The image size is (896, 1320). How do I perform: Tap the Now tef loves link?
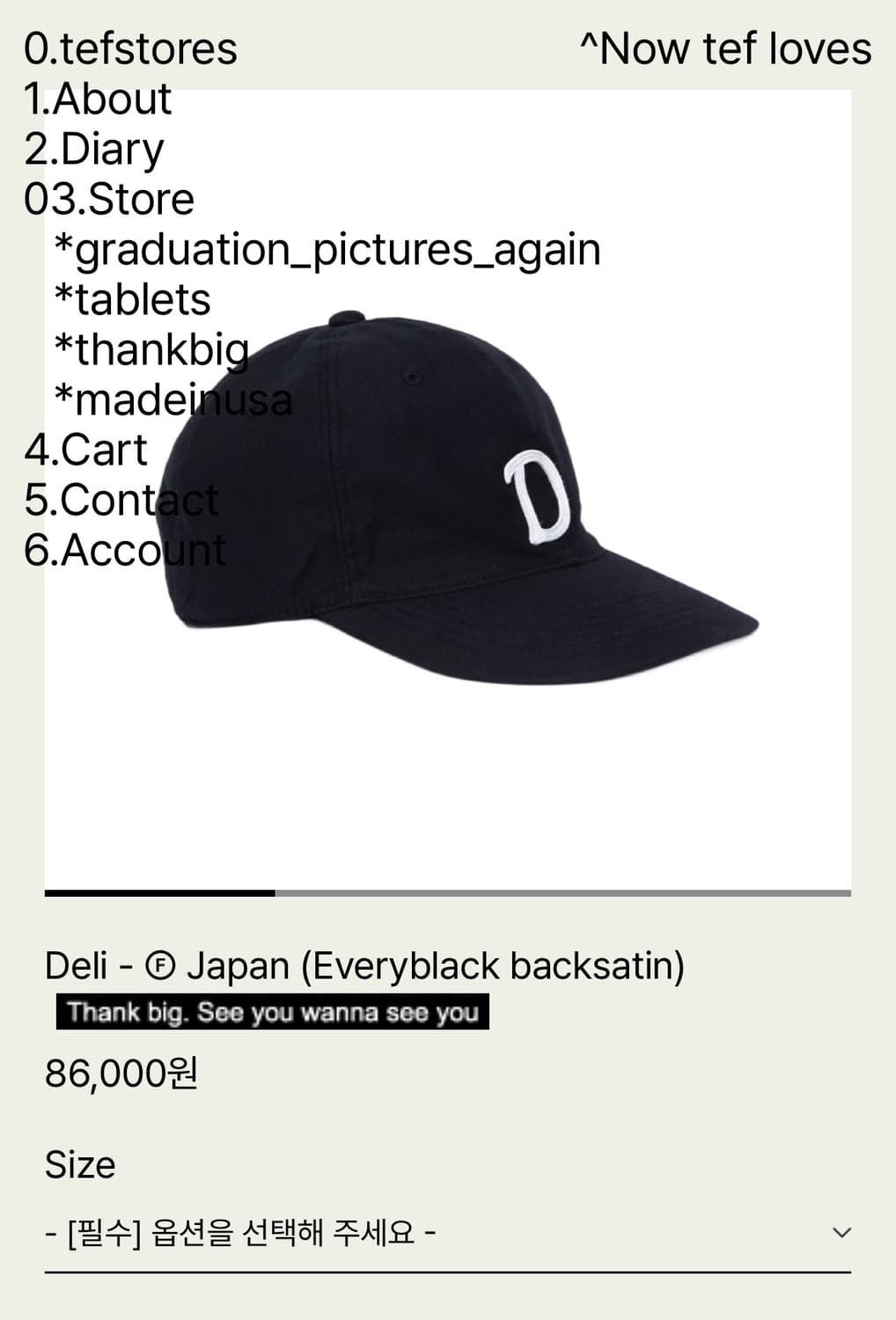725,49
